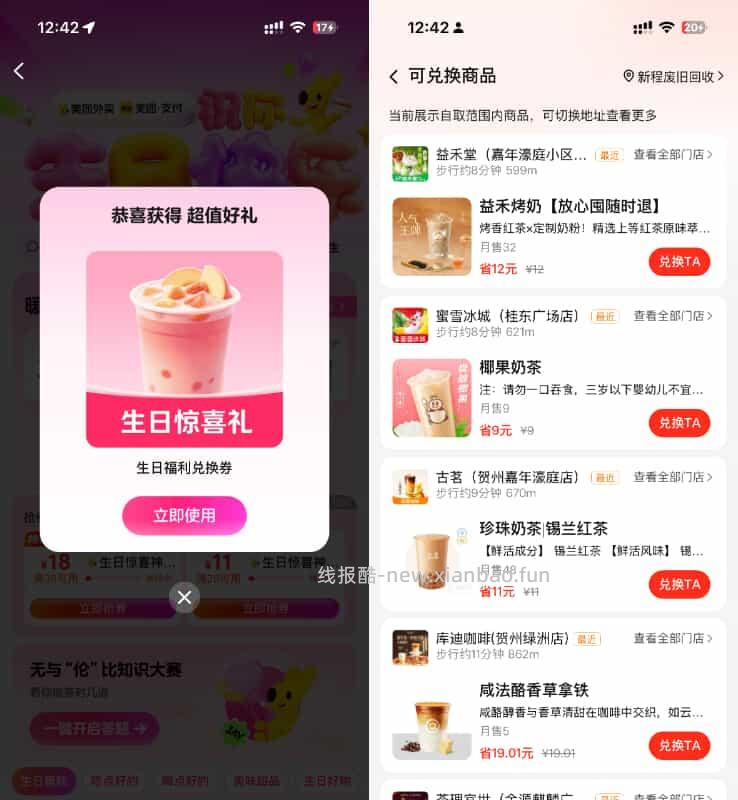The image size is (738, 800).
Task: View all 库迪咖啡 stores
Action: (673, 638)
